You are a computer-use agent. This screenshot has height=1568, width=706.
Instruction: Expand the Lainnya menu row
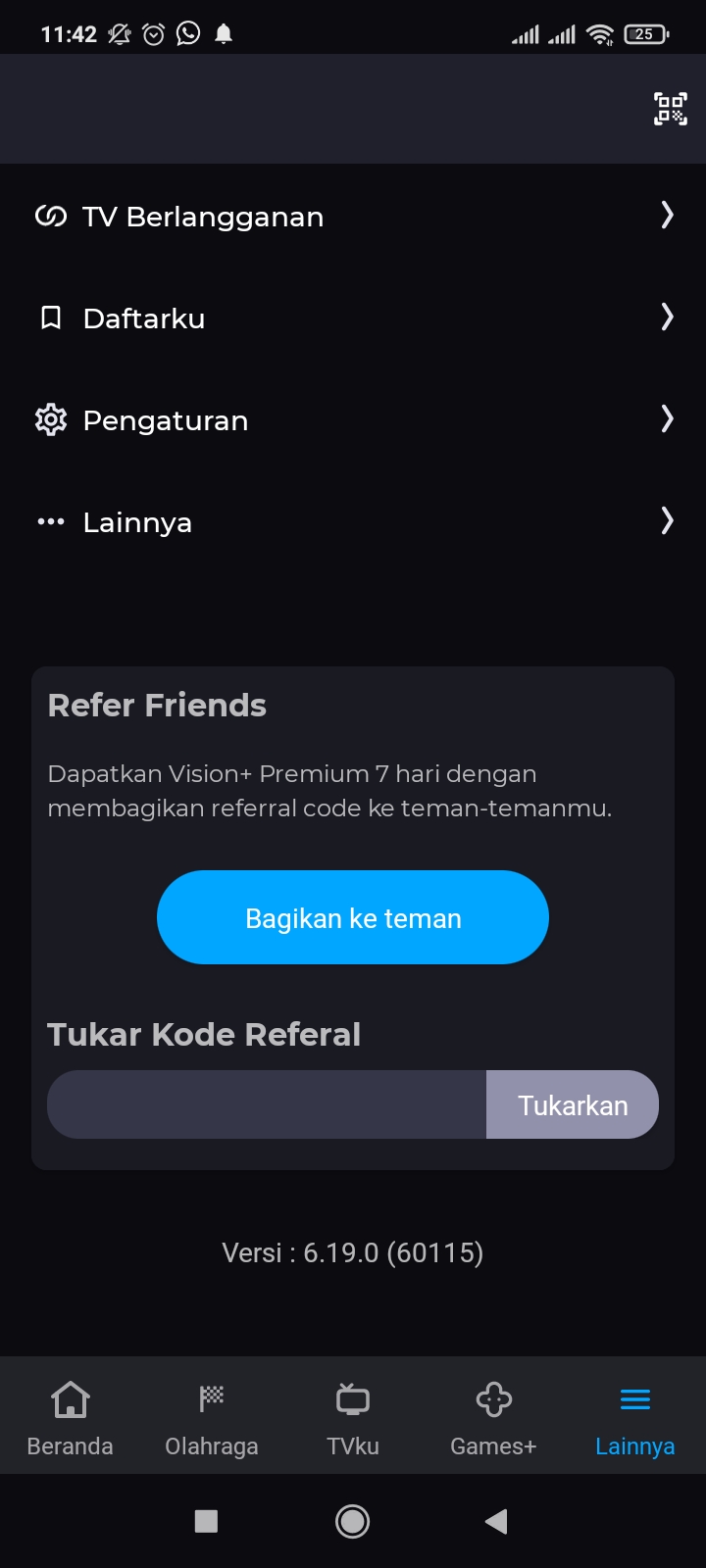click(353, 521)
